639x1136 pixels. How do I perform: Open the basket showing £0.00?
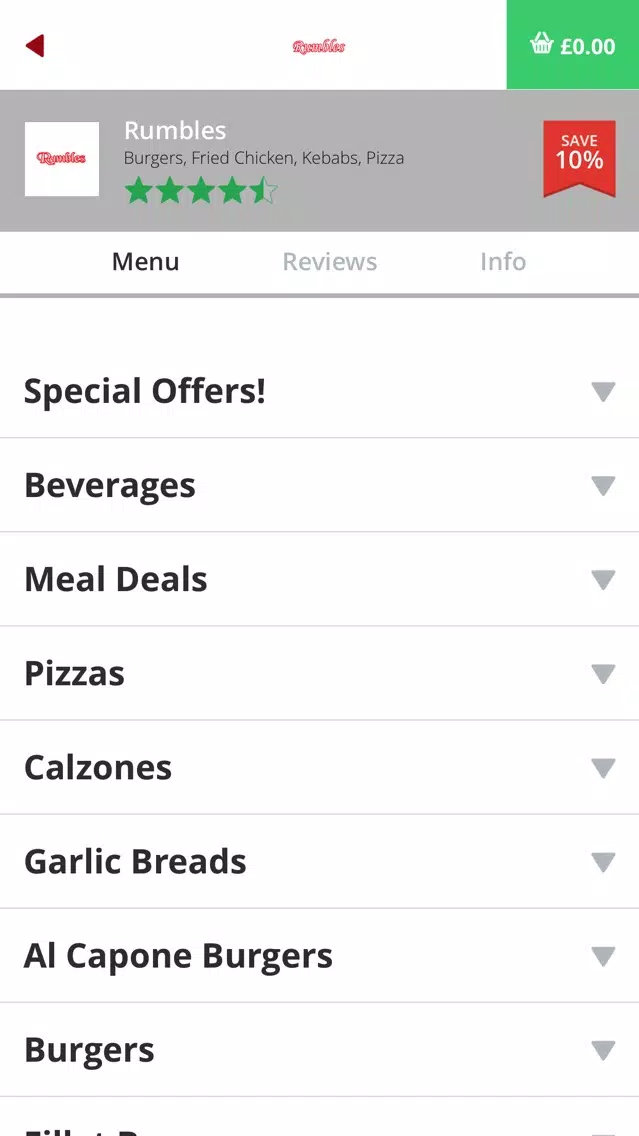(x=572, y=45)
